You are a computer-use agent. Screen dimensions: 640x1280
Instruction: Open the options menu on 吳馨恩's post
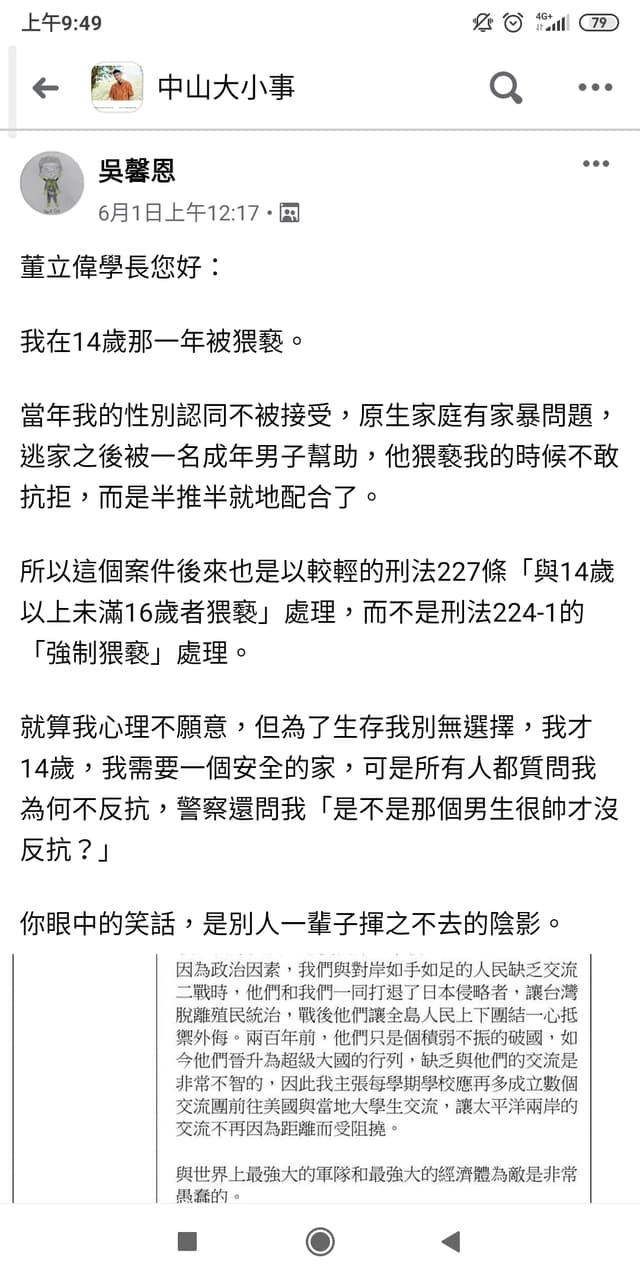595,164
